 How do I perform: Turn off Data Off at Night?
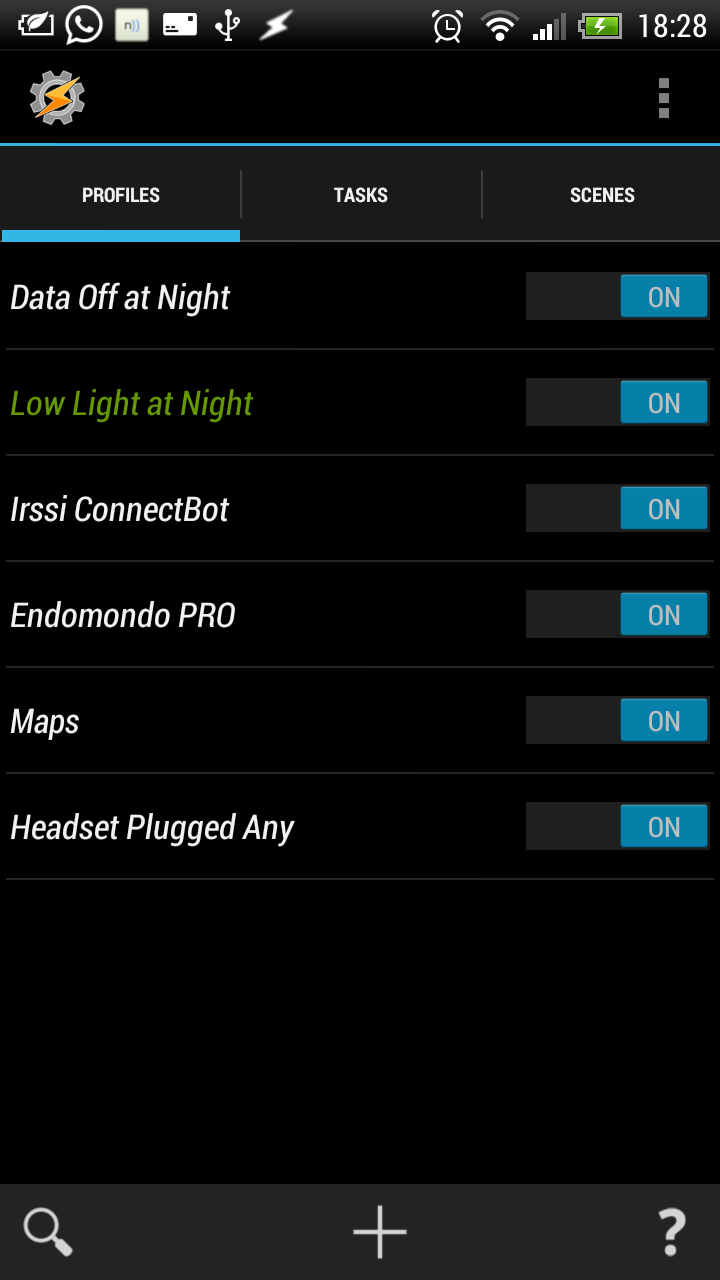point(618,297)
